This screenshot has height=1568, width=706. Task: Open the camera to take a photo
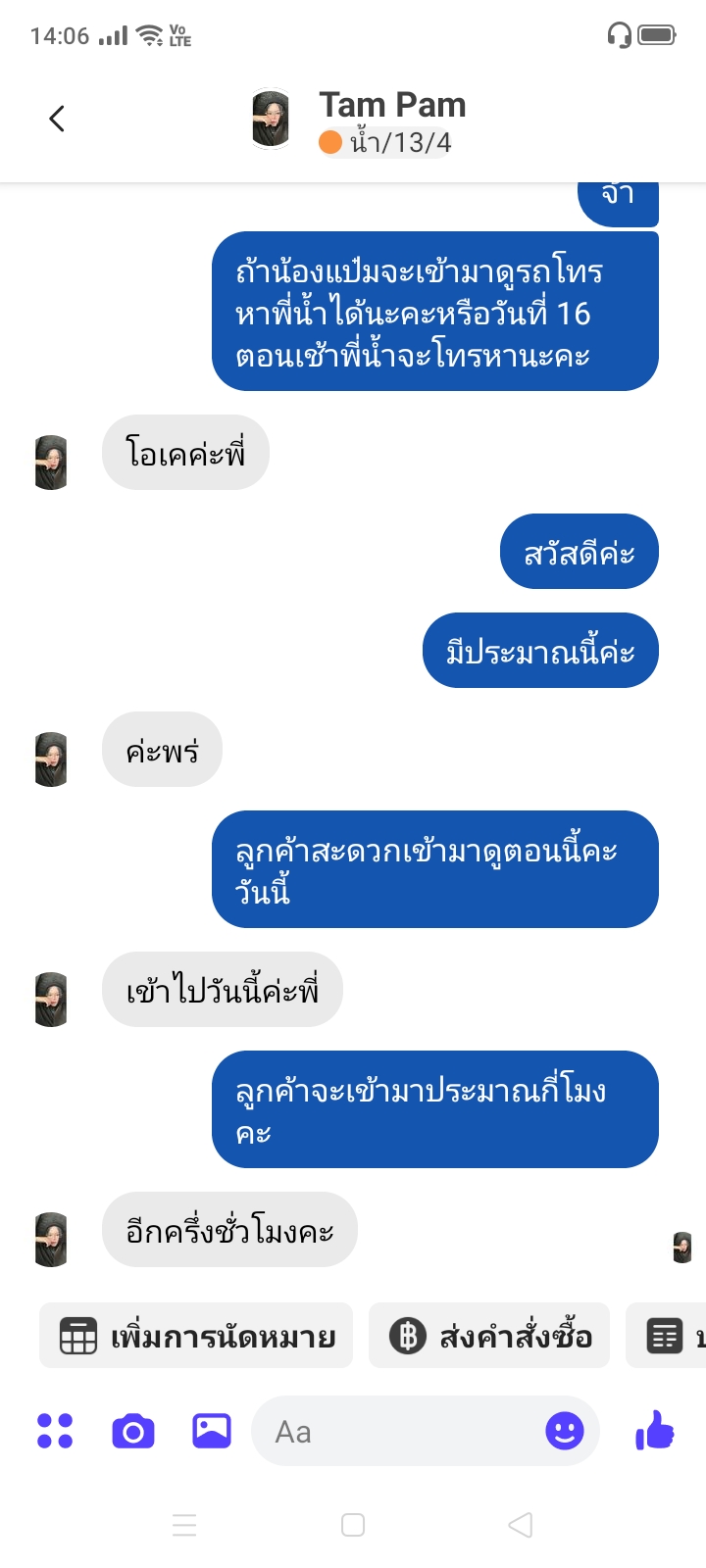[133, 1431]
